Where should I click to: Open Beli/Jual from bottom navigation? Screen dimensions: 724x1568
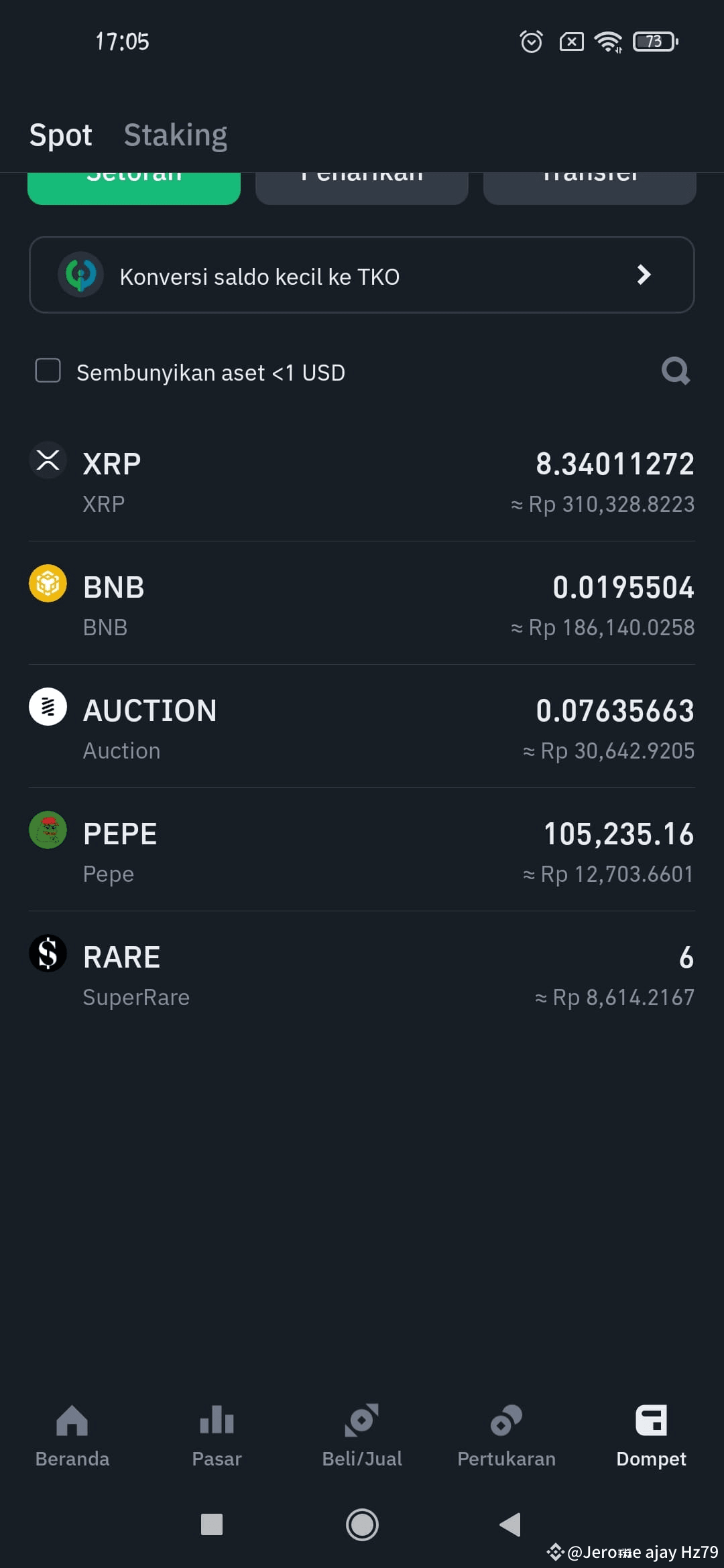(x=361, y=1434)
